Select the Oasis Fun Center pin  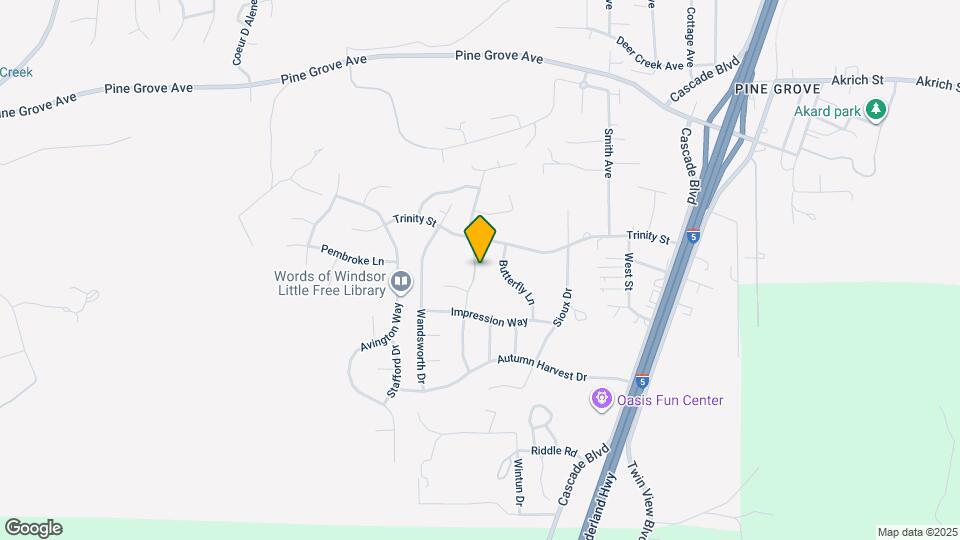click(602, 399)
